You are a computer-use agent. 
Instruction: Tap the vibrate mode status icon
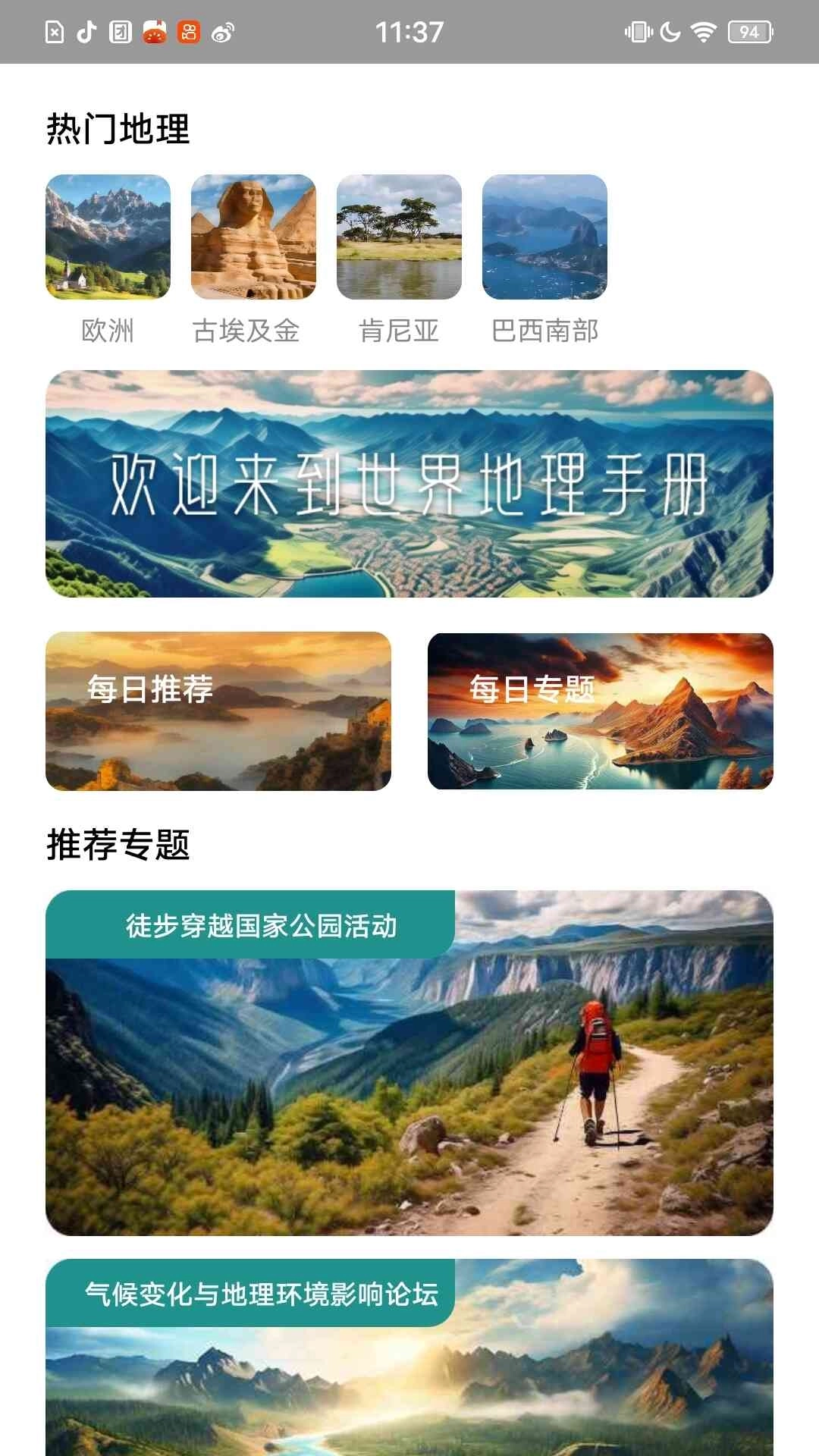[x=639, y=30]
